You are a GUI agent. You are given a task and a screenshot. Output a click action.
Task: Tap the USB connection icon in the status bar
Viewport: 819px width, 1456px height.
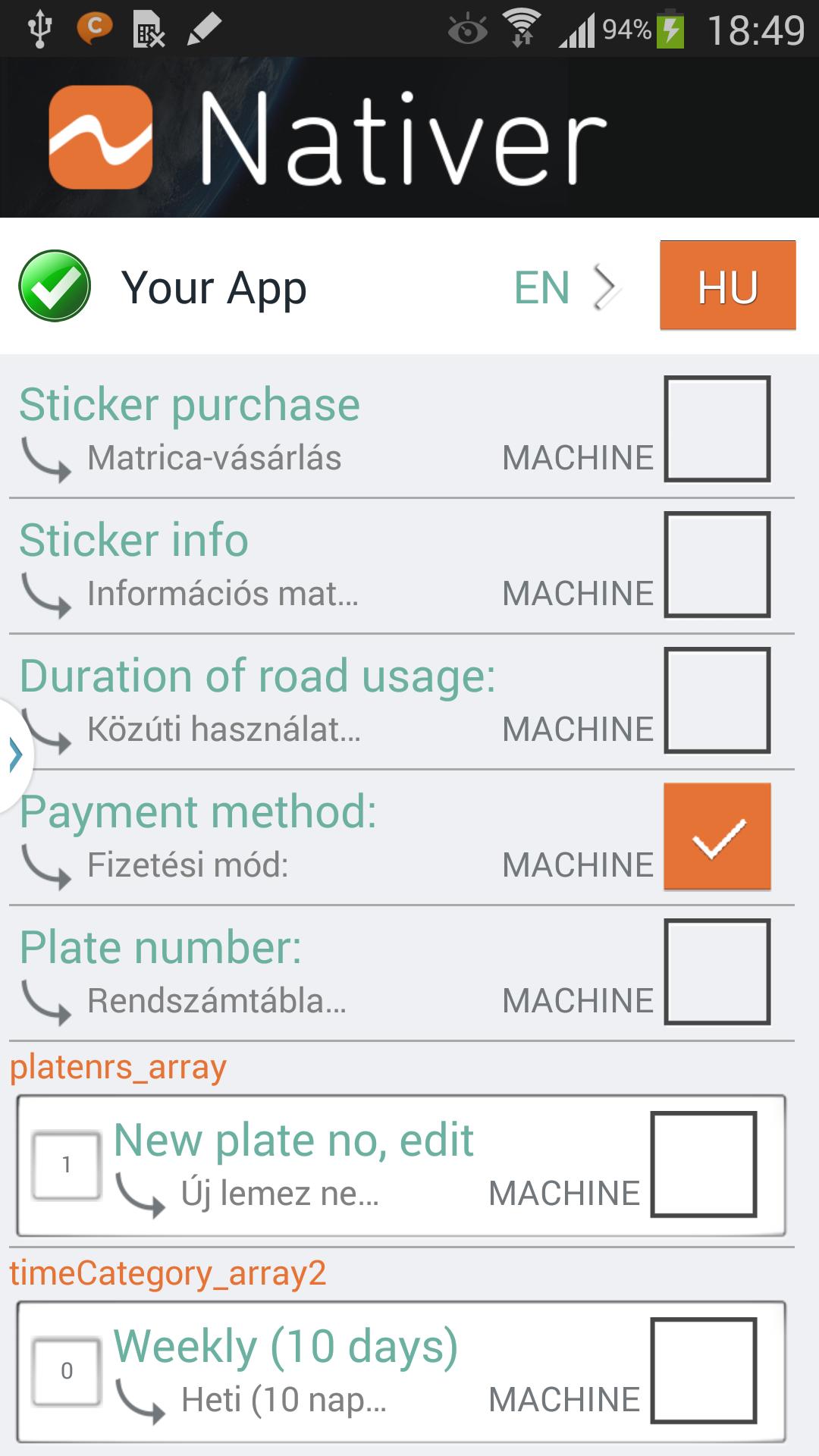click(x=39, y=25)
